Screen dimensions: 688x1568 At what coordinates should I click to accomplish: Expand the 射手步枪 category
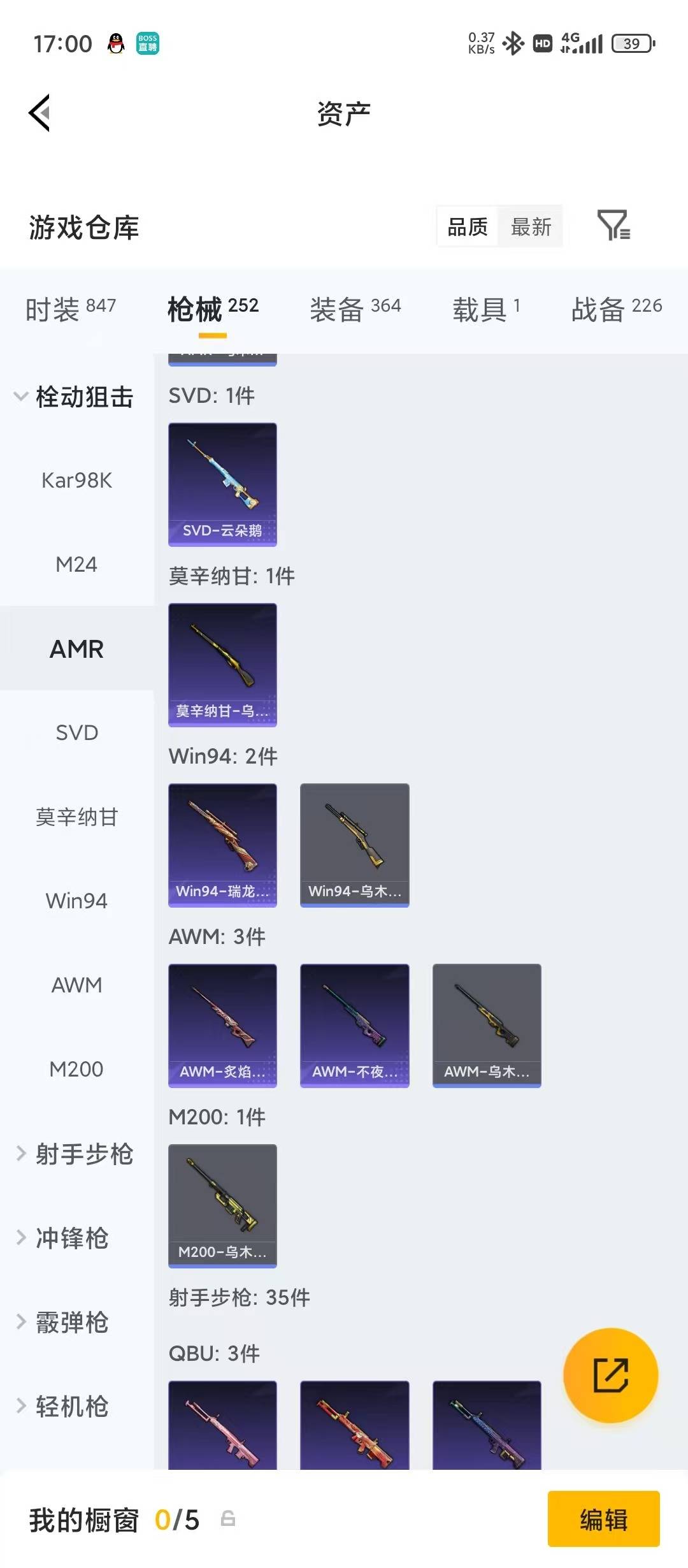click(76, 1154)
